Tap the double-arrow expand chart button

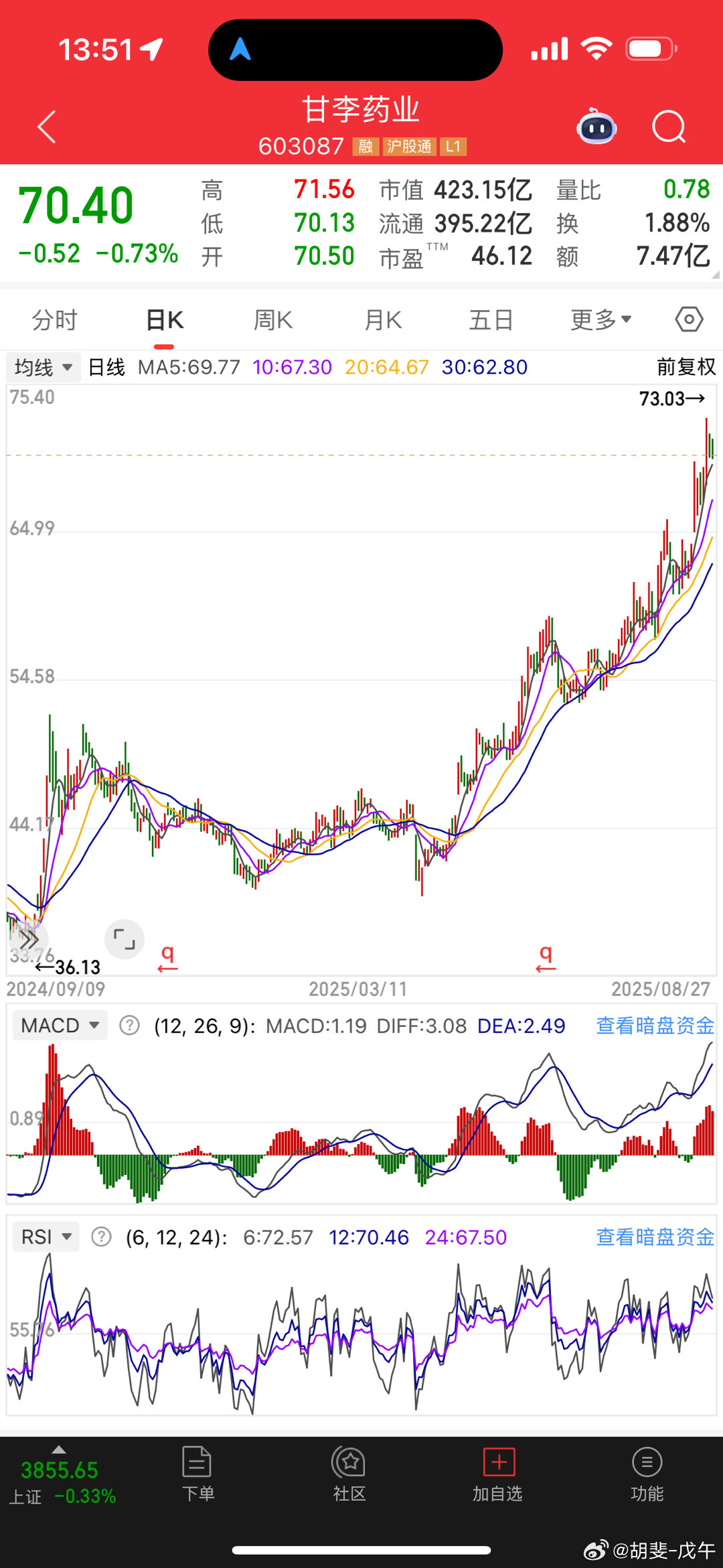29,939
